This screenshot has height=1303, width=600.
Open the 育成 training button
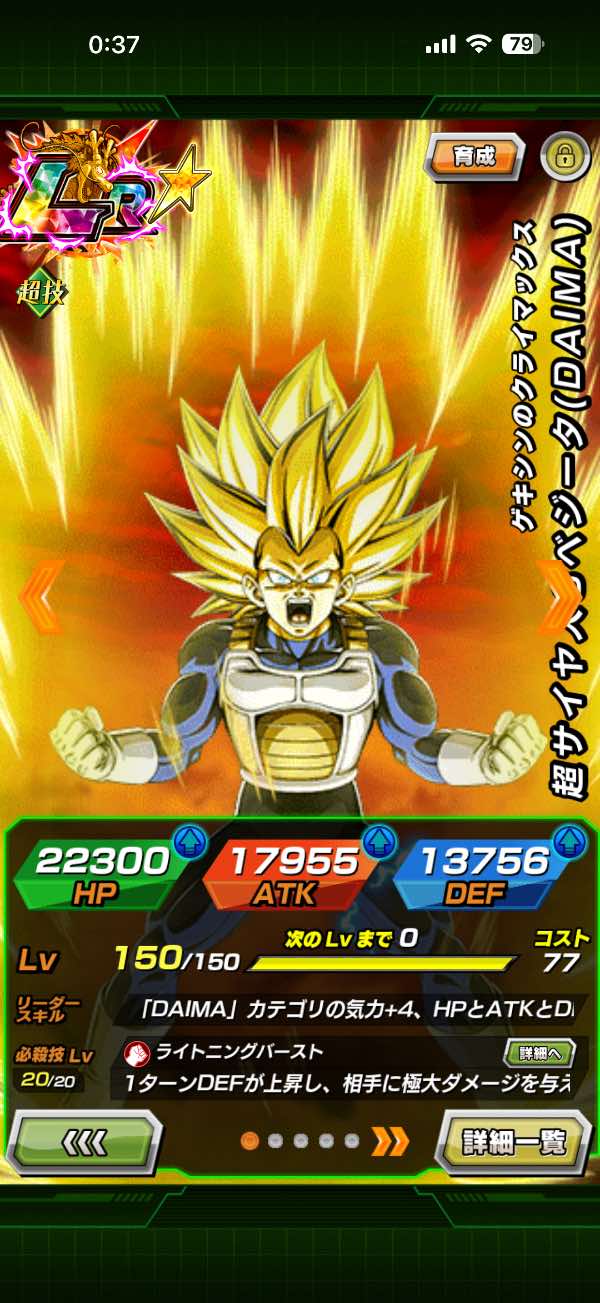[475, 158]
